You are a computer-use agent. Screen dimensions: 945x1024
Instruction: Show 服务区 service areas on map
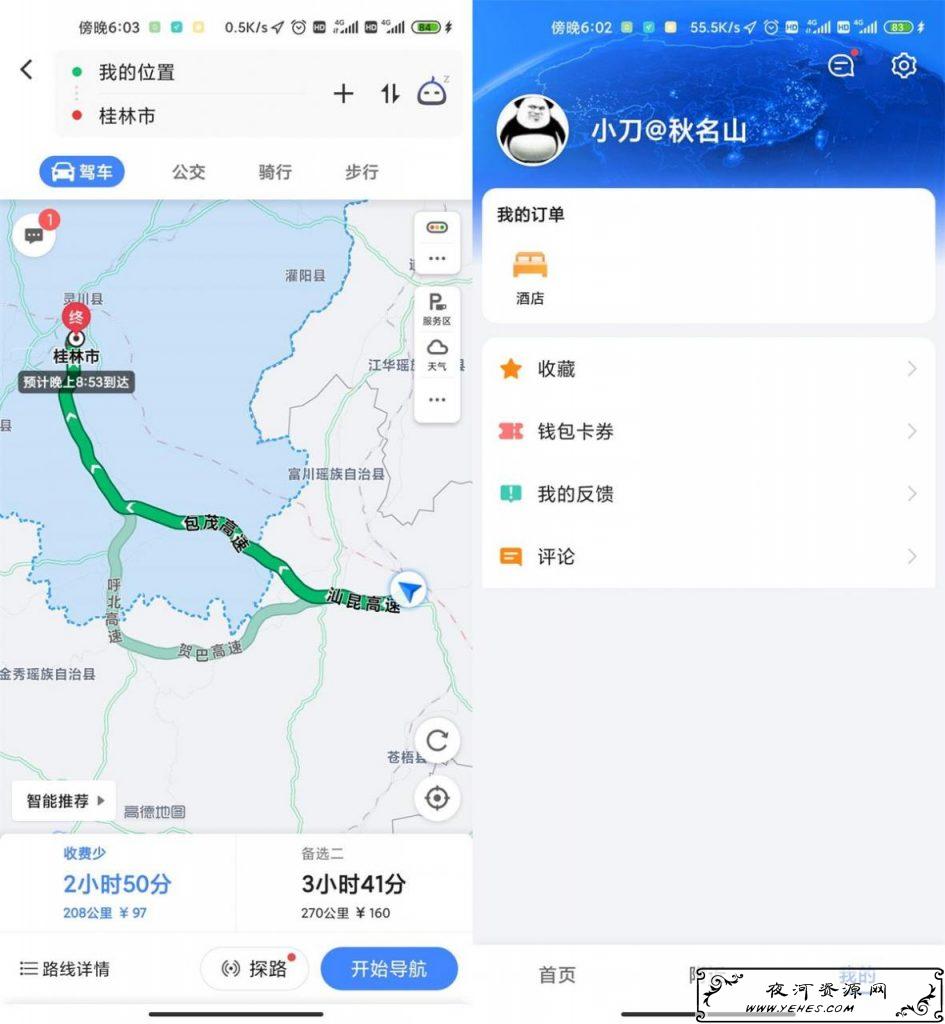pos(437,310)
